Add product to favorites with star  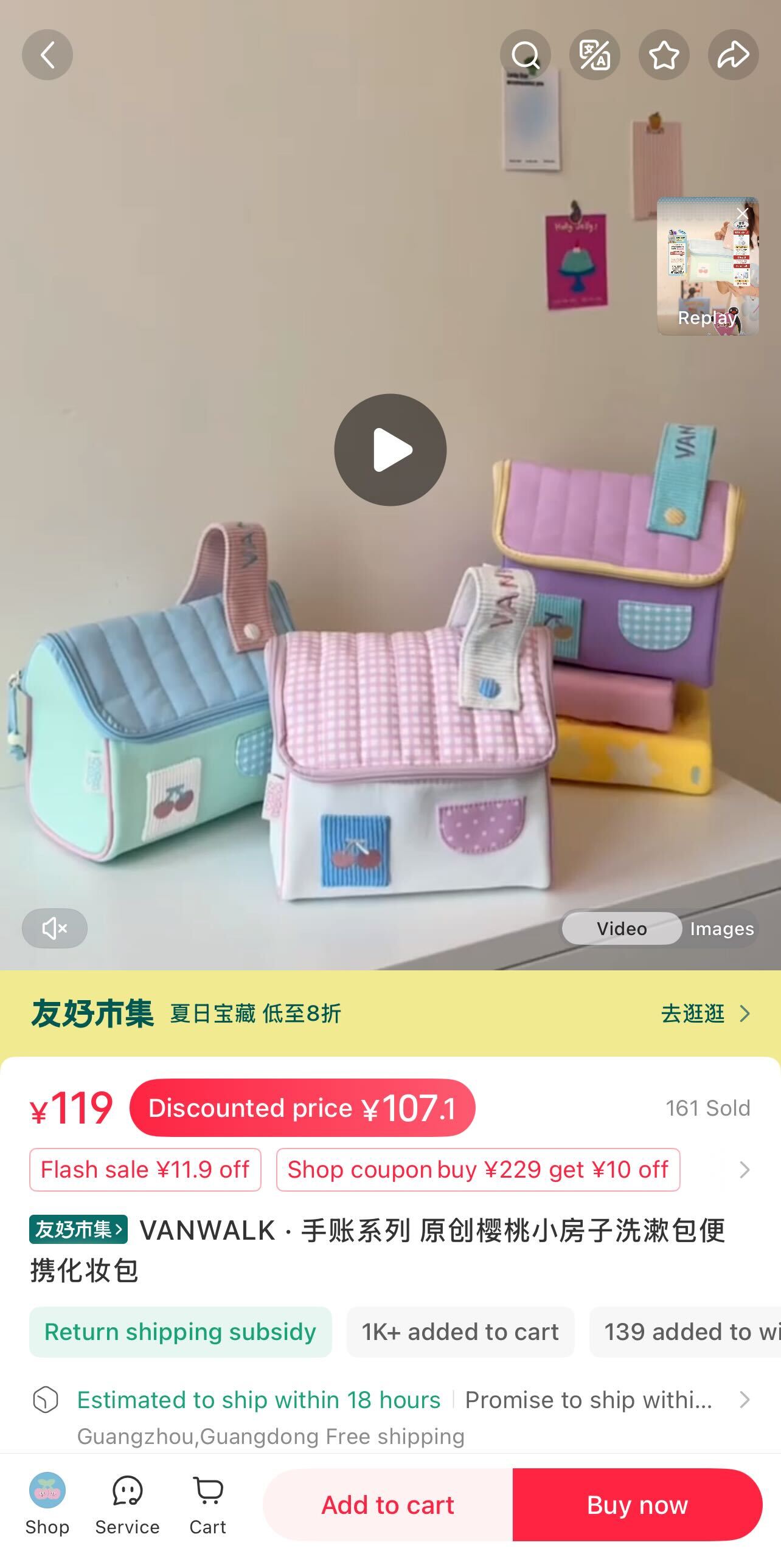(664, 55)
